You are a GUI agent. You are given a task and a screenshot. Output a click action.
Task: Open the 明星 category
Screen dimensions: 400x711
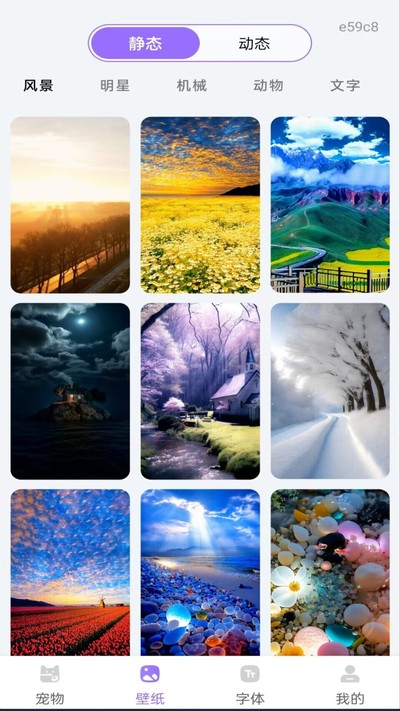pos(115,85)
